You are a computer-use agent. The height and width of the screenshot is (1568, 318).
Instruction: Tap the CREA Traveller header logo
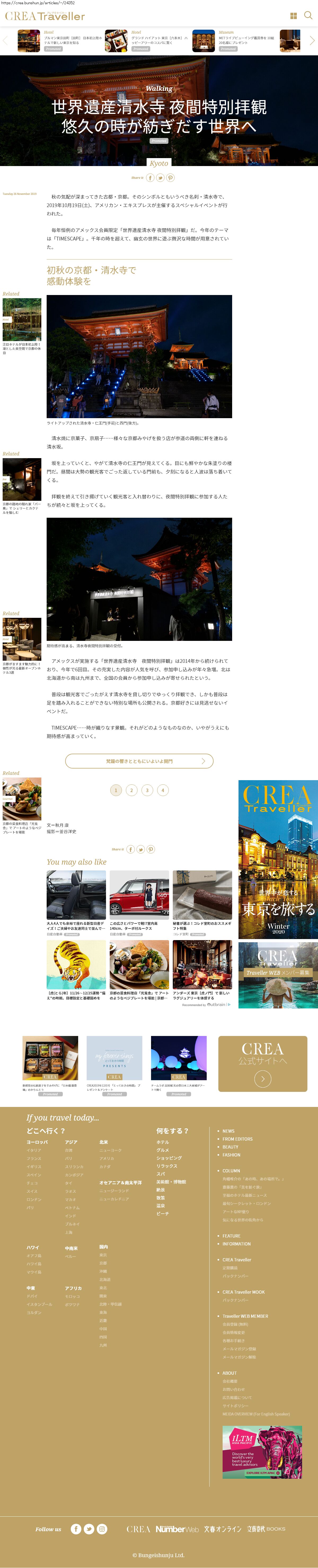point(45,16)
